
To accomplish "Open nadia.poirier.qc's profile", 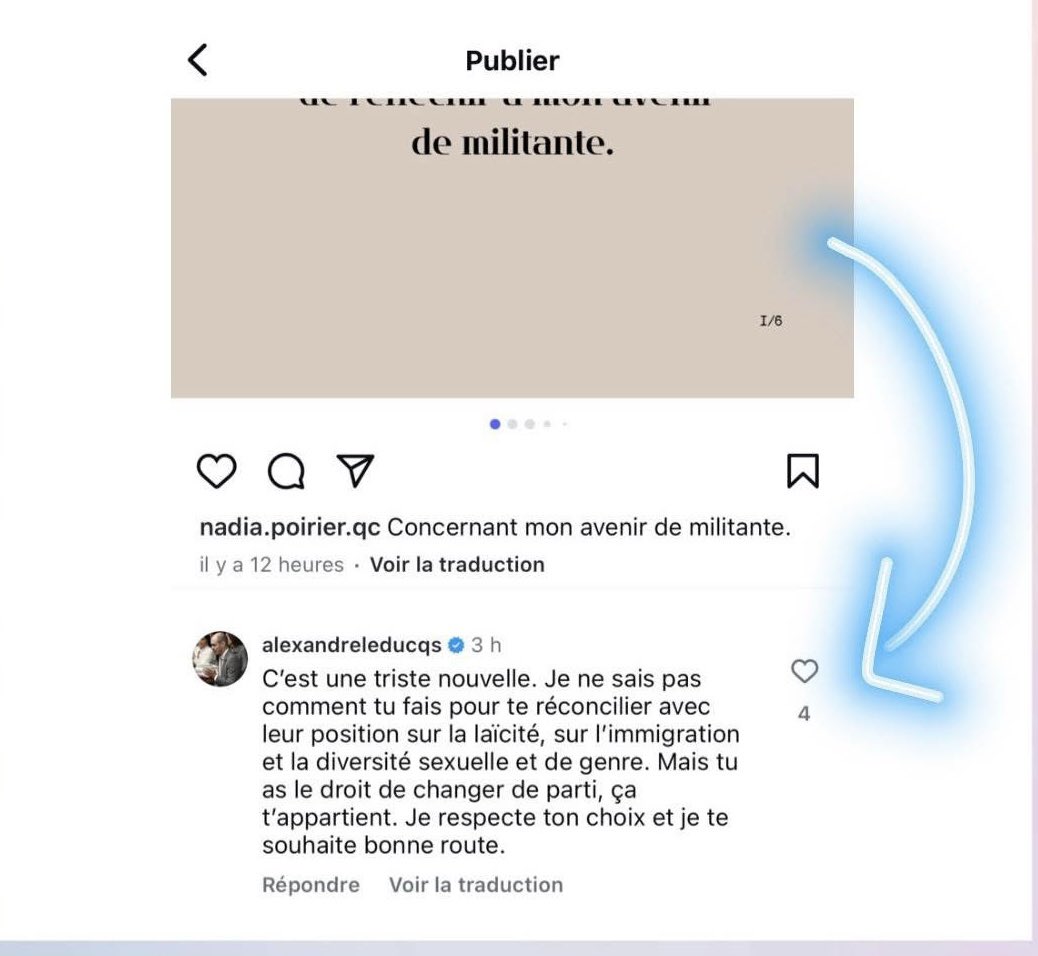I will click(290, 527).
